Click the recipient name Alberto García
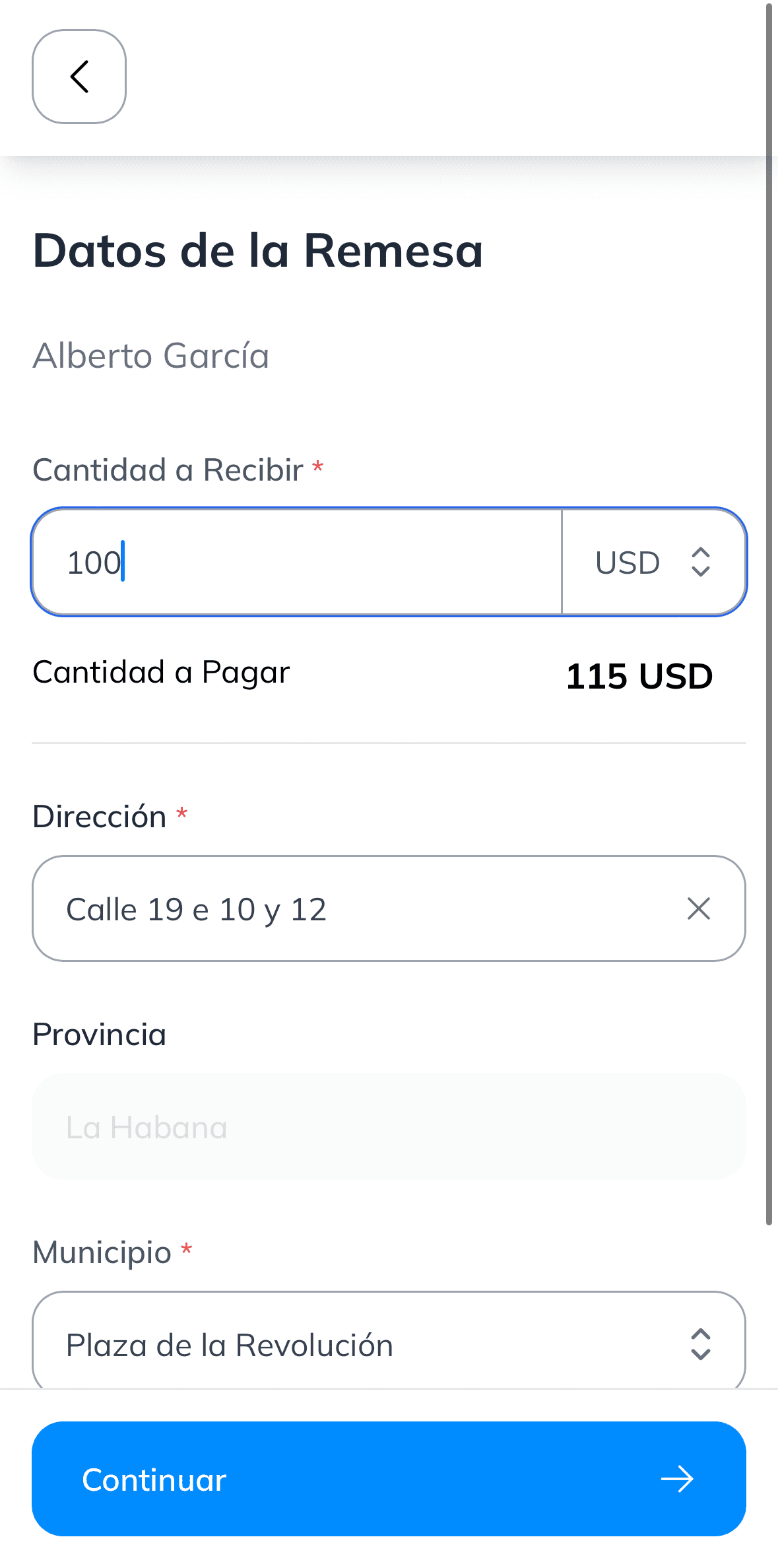Image resolution: width=778 pixels, height=1568 pixels. pos(151,356)
